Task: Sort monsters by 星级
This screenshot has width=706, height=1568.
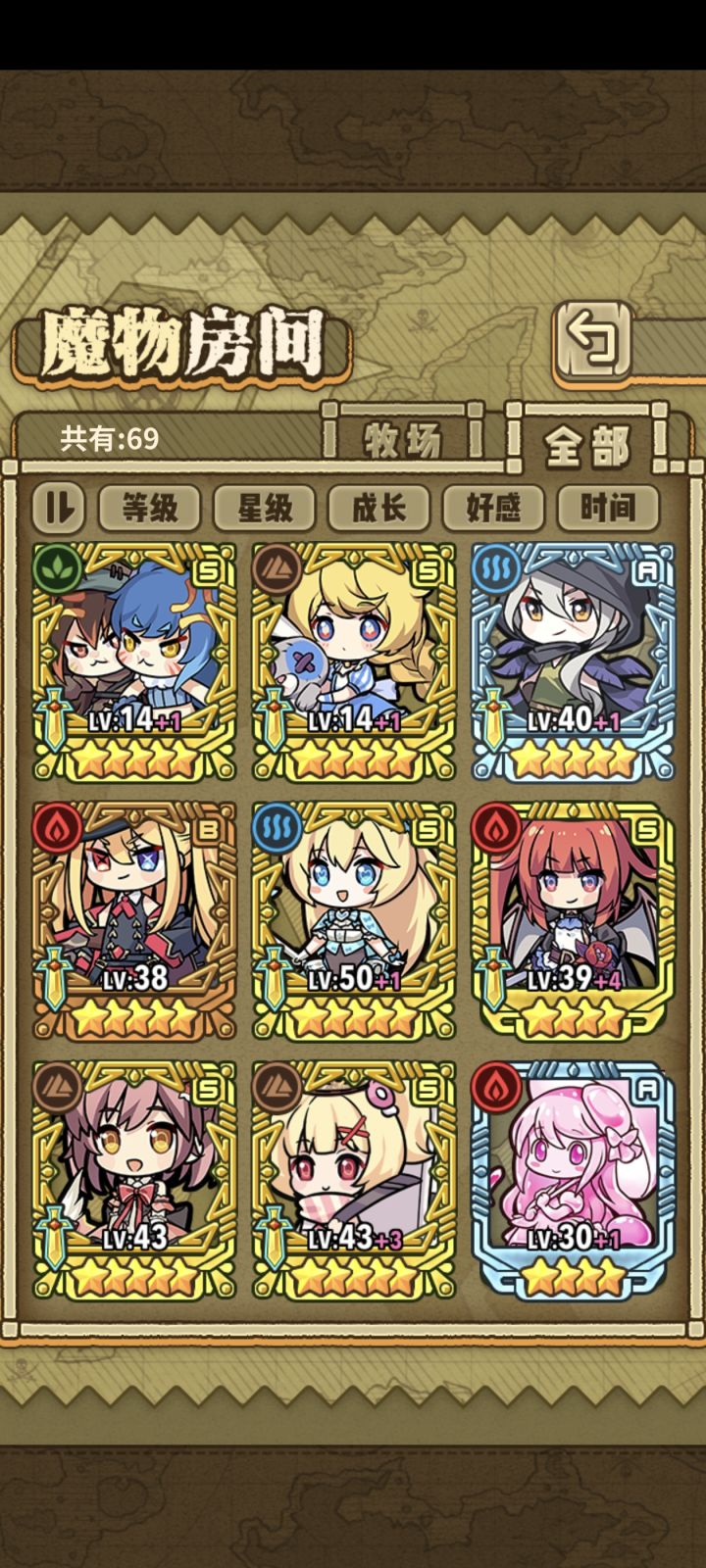Action: pyautogui.click(x=265, y=508)
